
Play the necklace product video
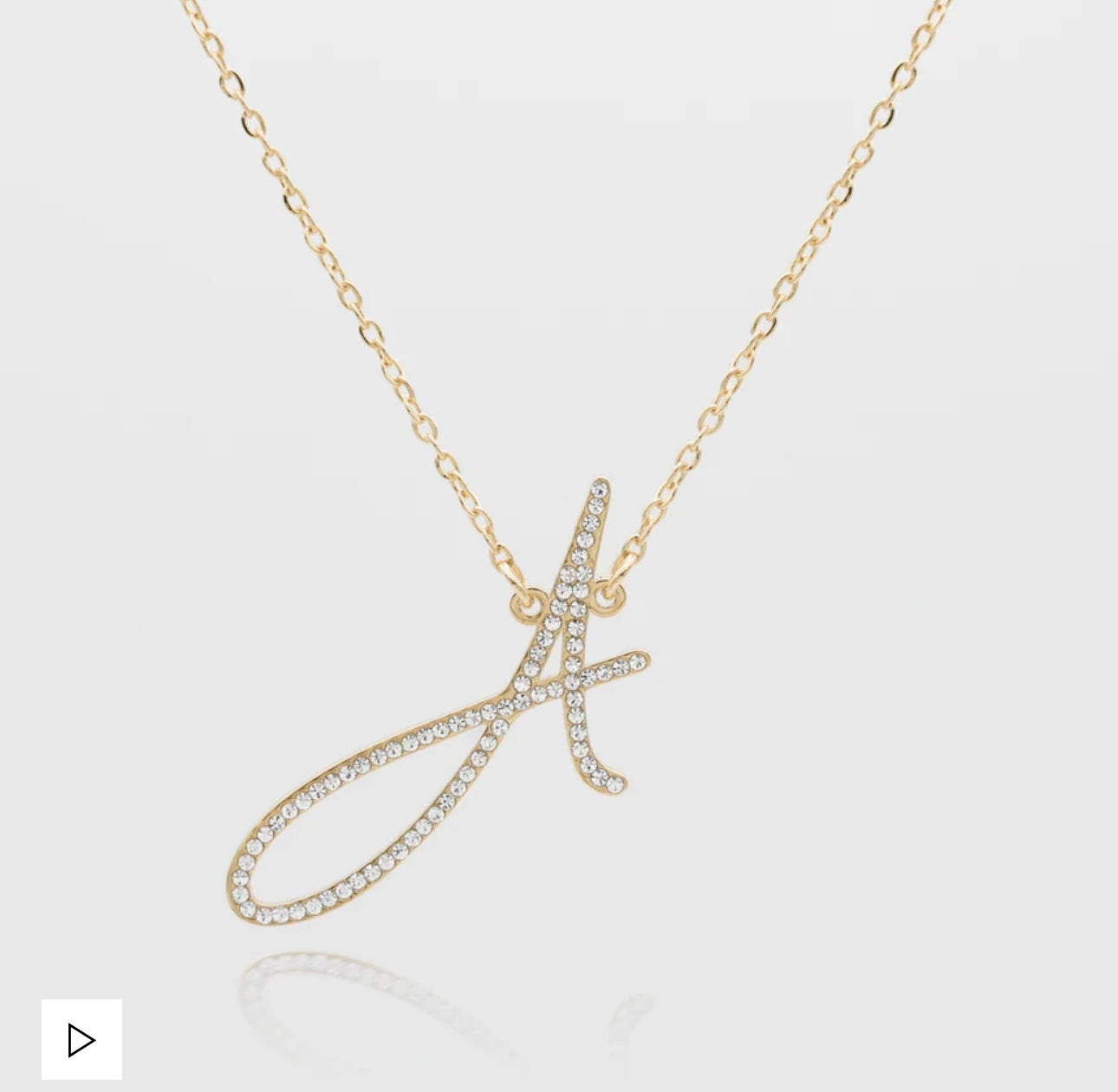point(81,1039)
